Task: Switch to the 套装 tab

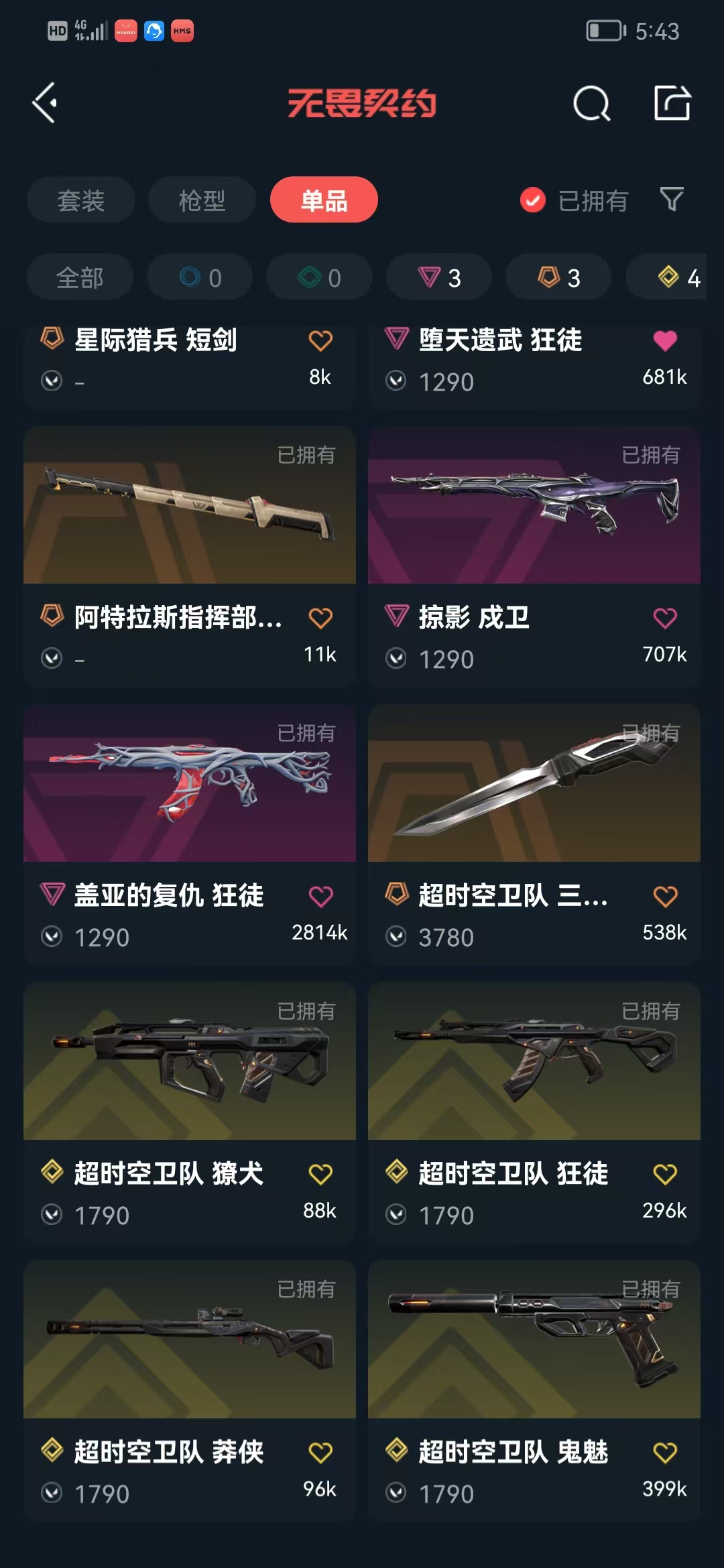Action: (x=81, y=200)
